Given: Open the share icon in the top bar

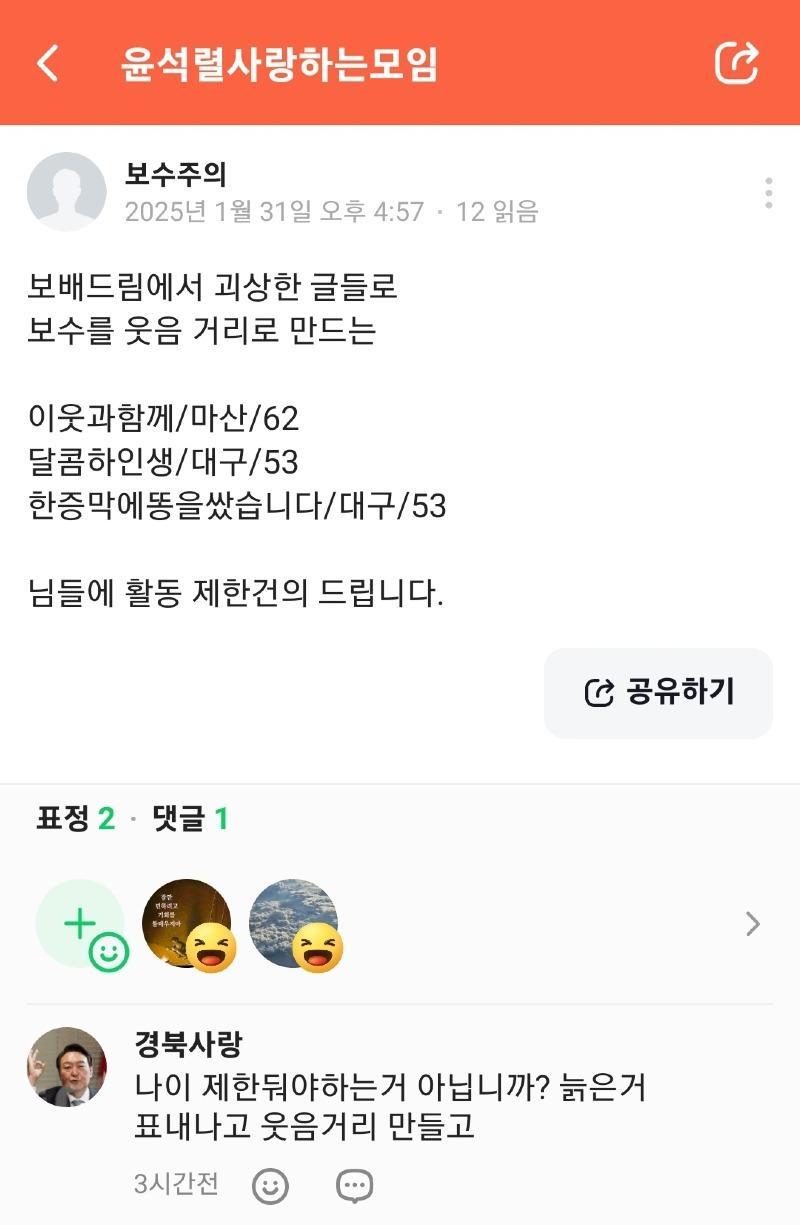Looking at the screenshot, I should 739,62.
